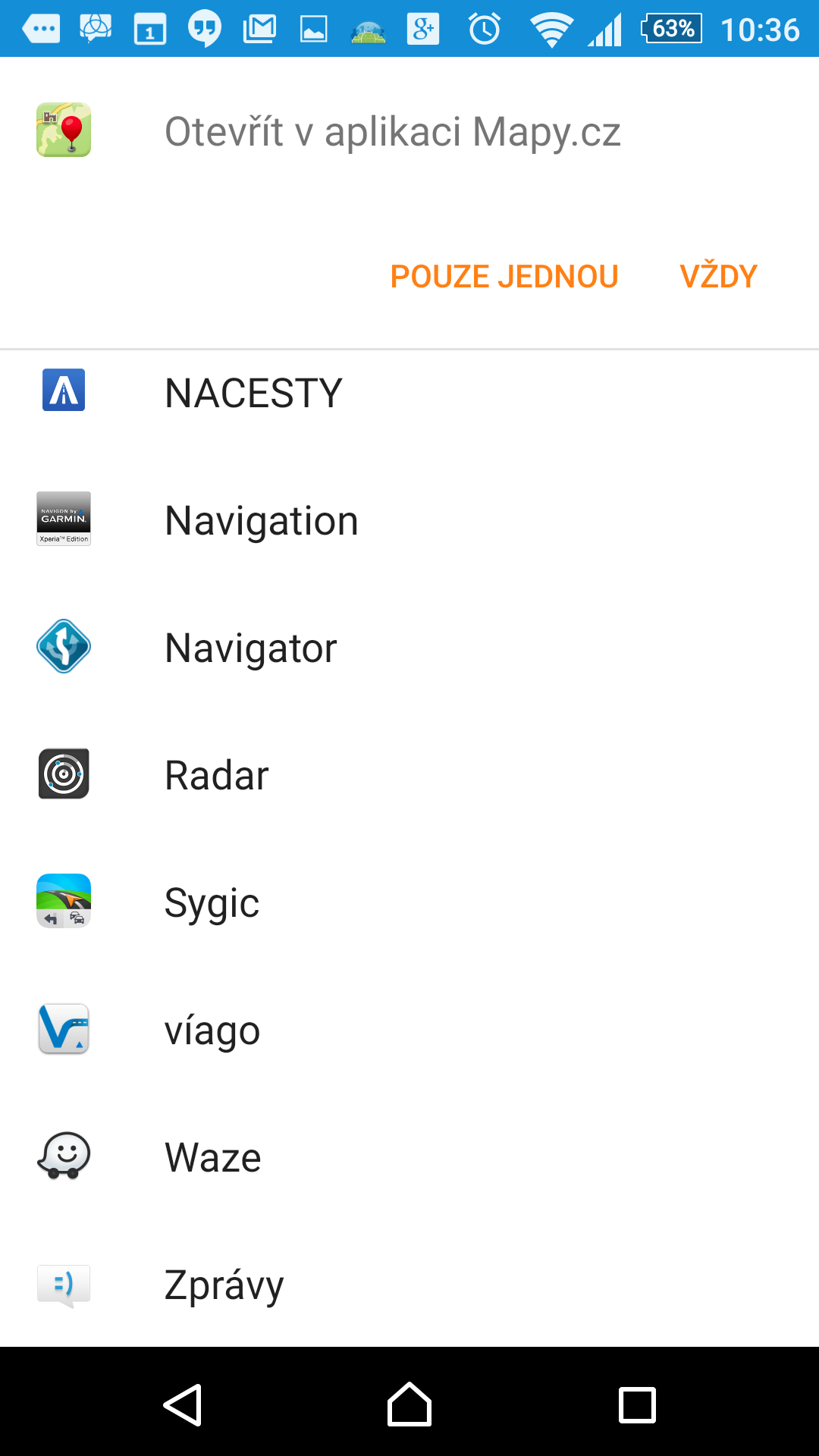The image size is (819, 1456).
Task: Select víago from the app chooser
Action: [409, 1030]
